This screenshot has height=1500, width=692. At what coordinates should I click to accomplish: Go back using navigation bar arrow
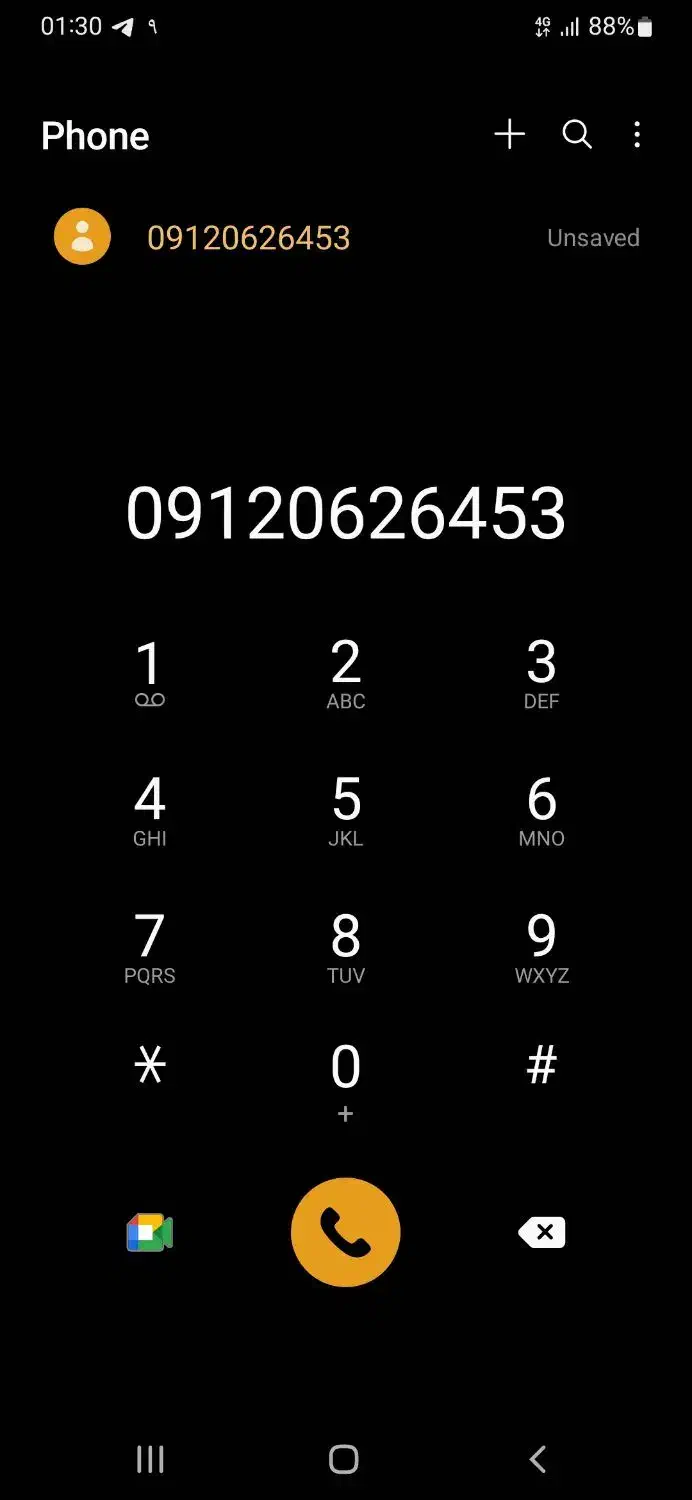click(x=538, y=1460)
